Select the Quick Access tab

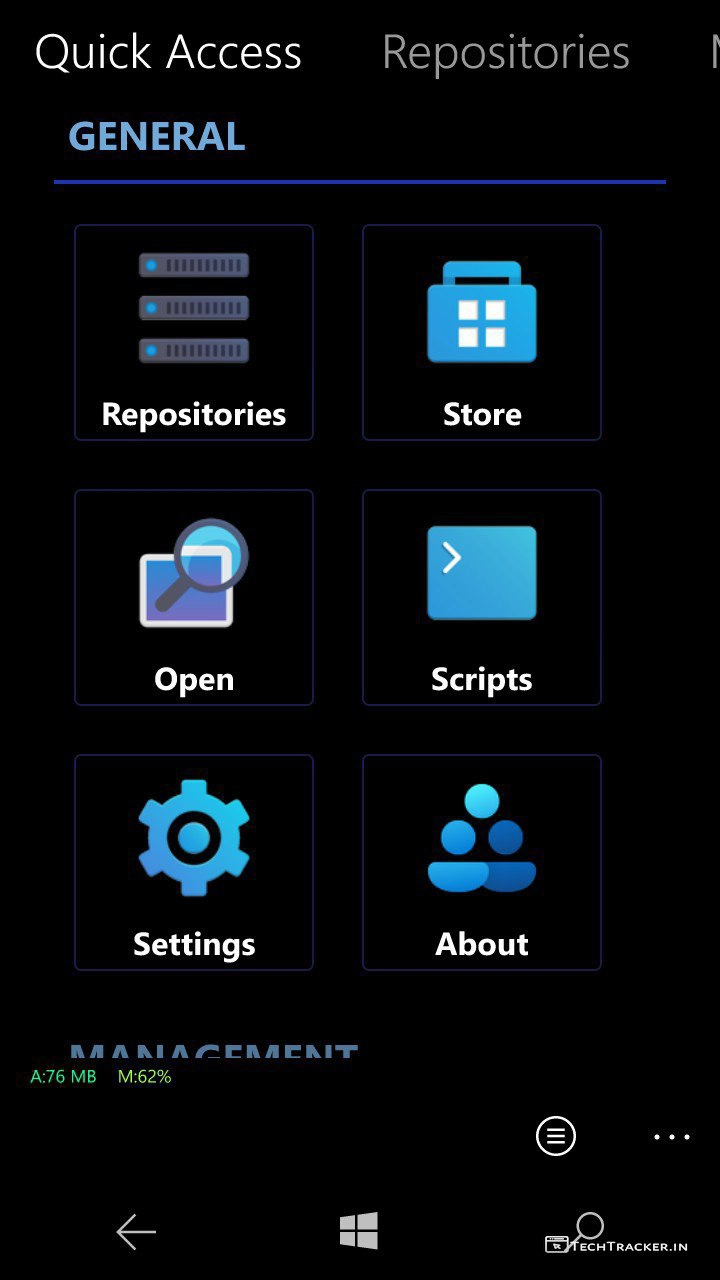168,52
